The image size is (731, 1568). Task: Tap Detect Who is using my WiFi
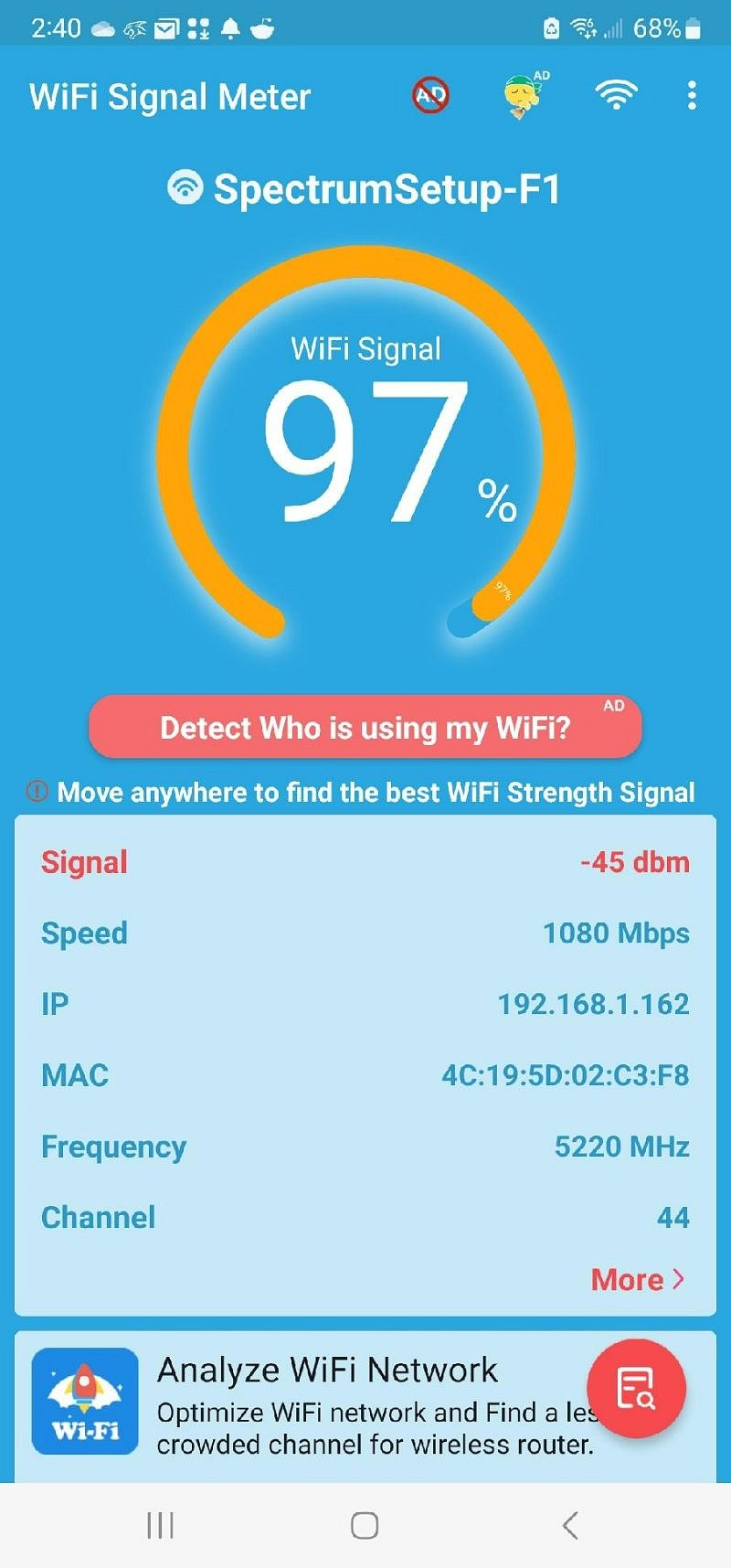(365, 728)
